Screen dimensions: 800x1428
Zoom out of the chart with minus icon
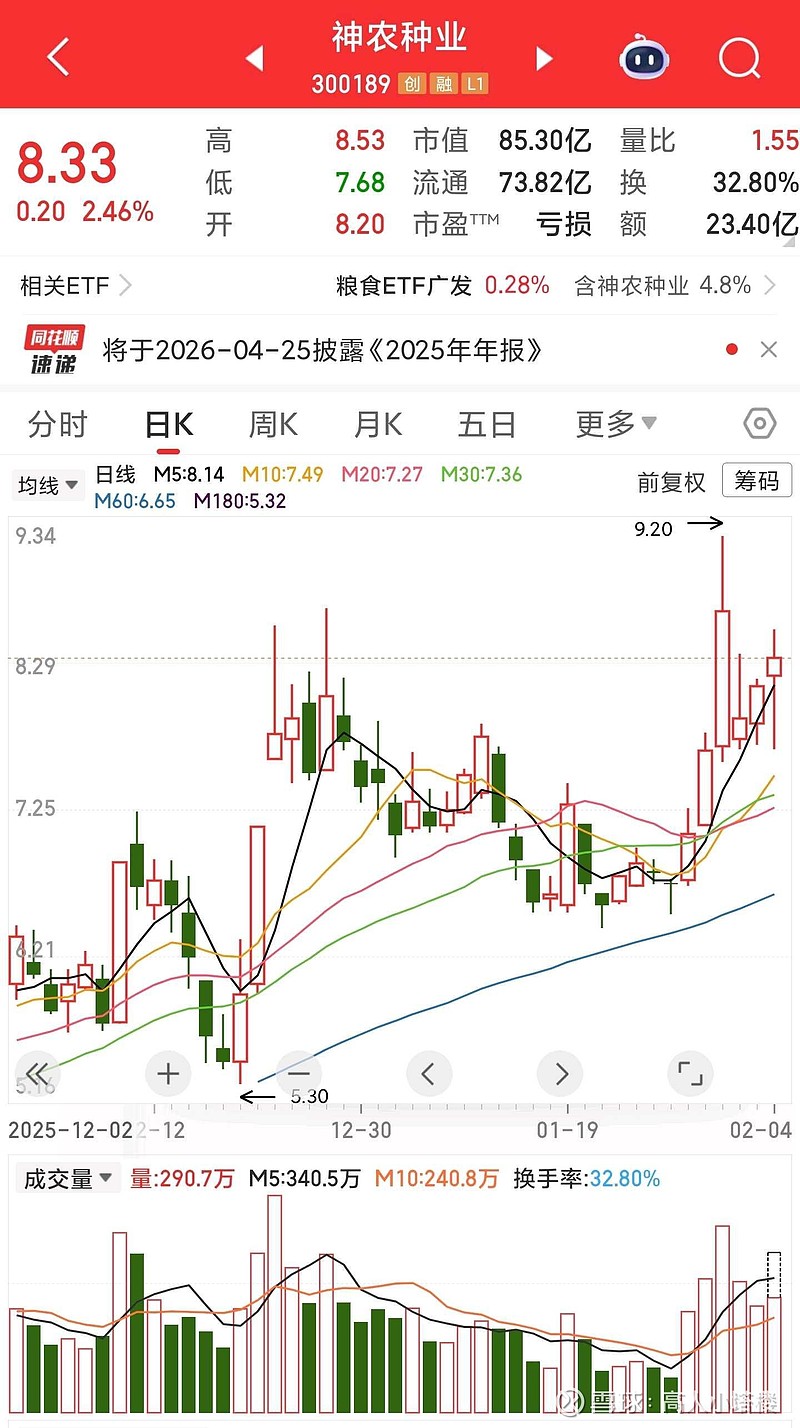pos(298,1073)
